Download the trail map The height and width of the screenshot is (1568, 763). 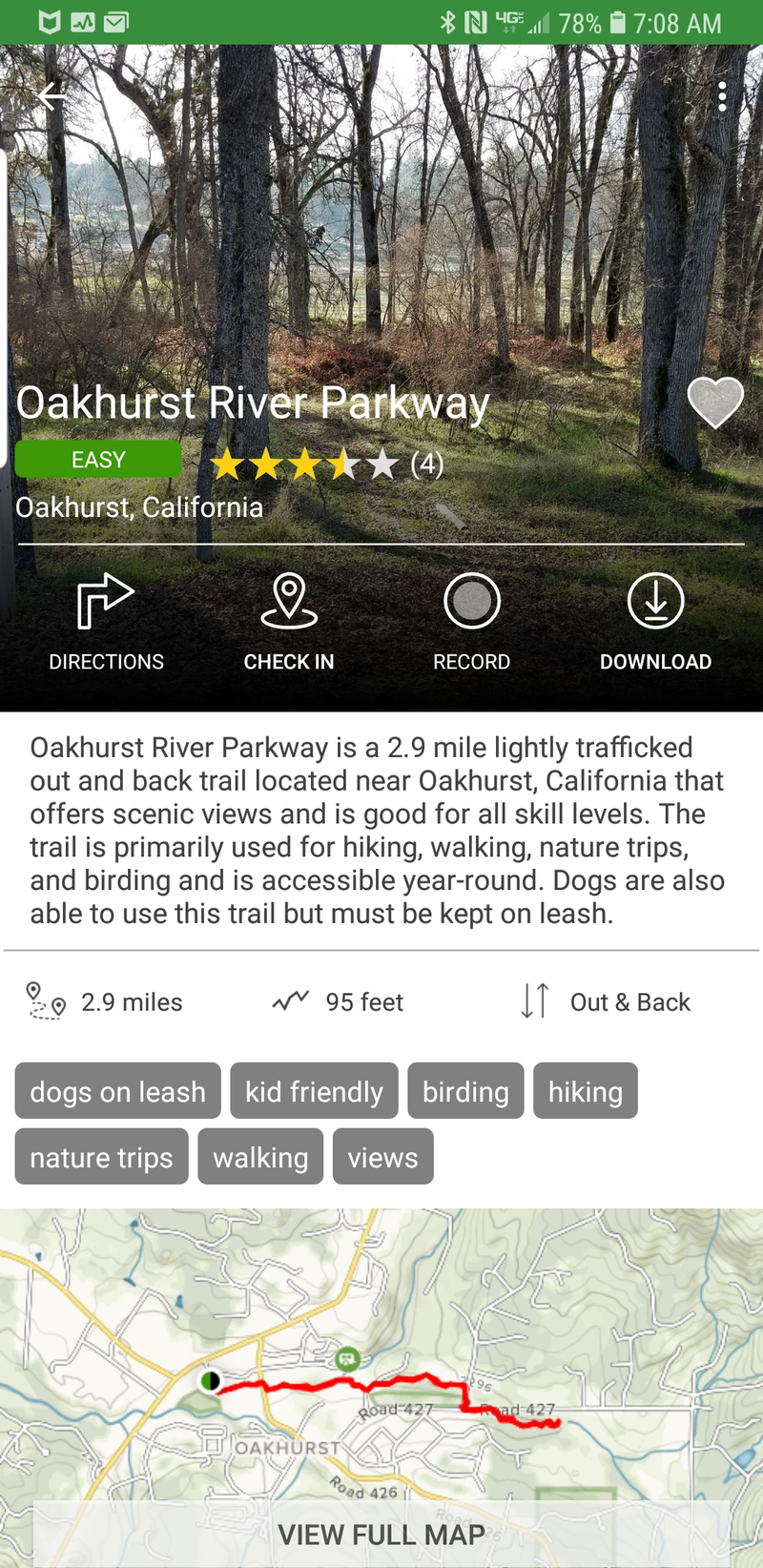click(x=655, y=620)
